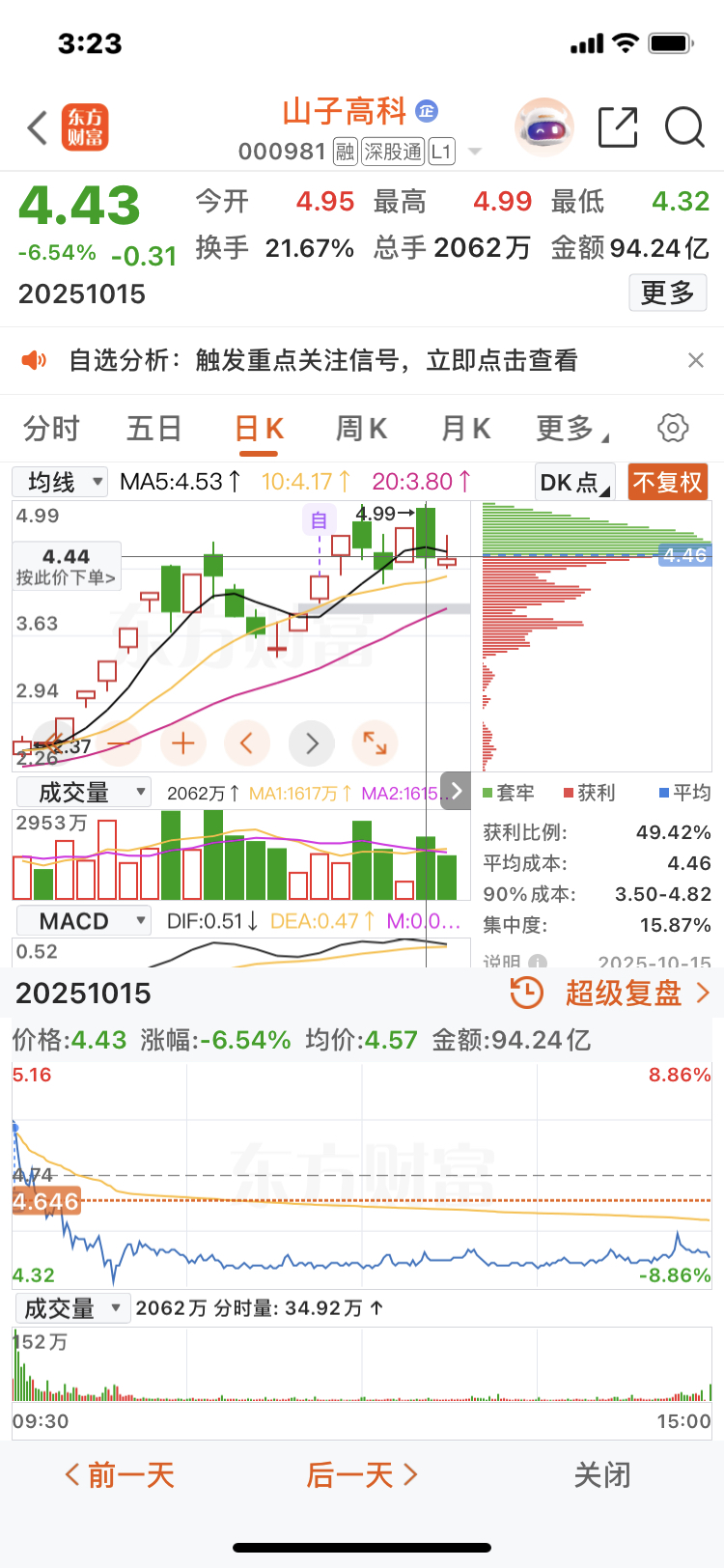Go to 前一天 previous day
Screen dimensions: 724x1568
click(120, 1474)
